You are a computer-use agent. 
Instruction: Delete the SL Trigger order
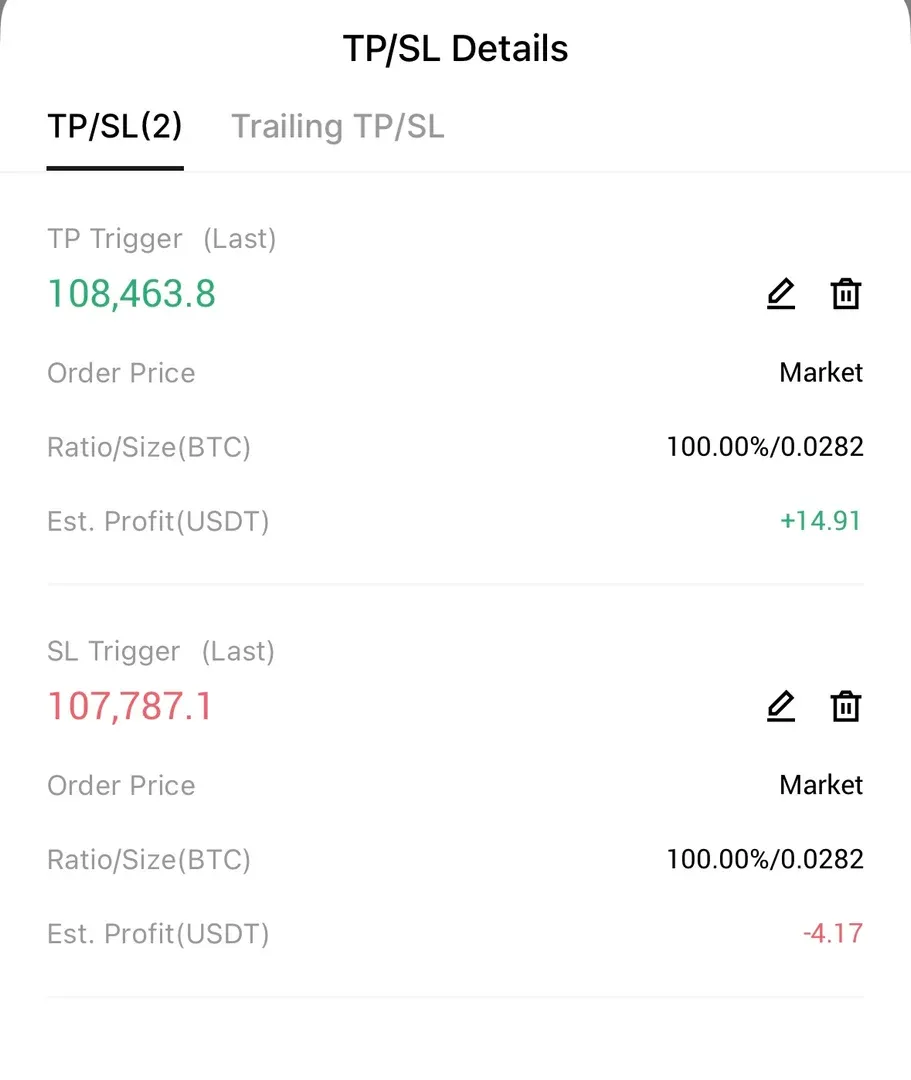point(846,706)
